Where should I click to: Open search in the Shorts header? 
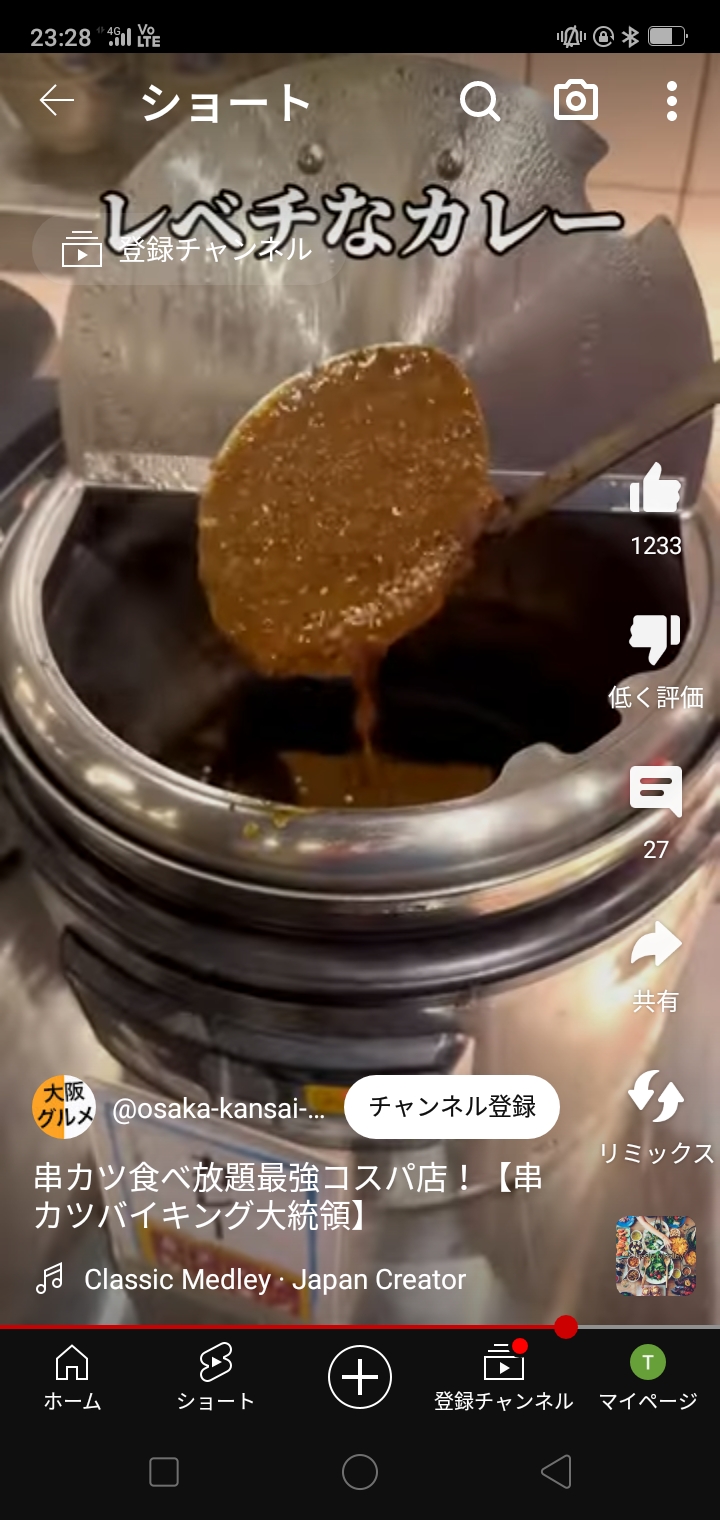coord(479,101)
